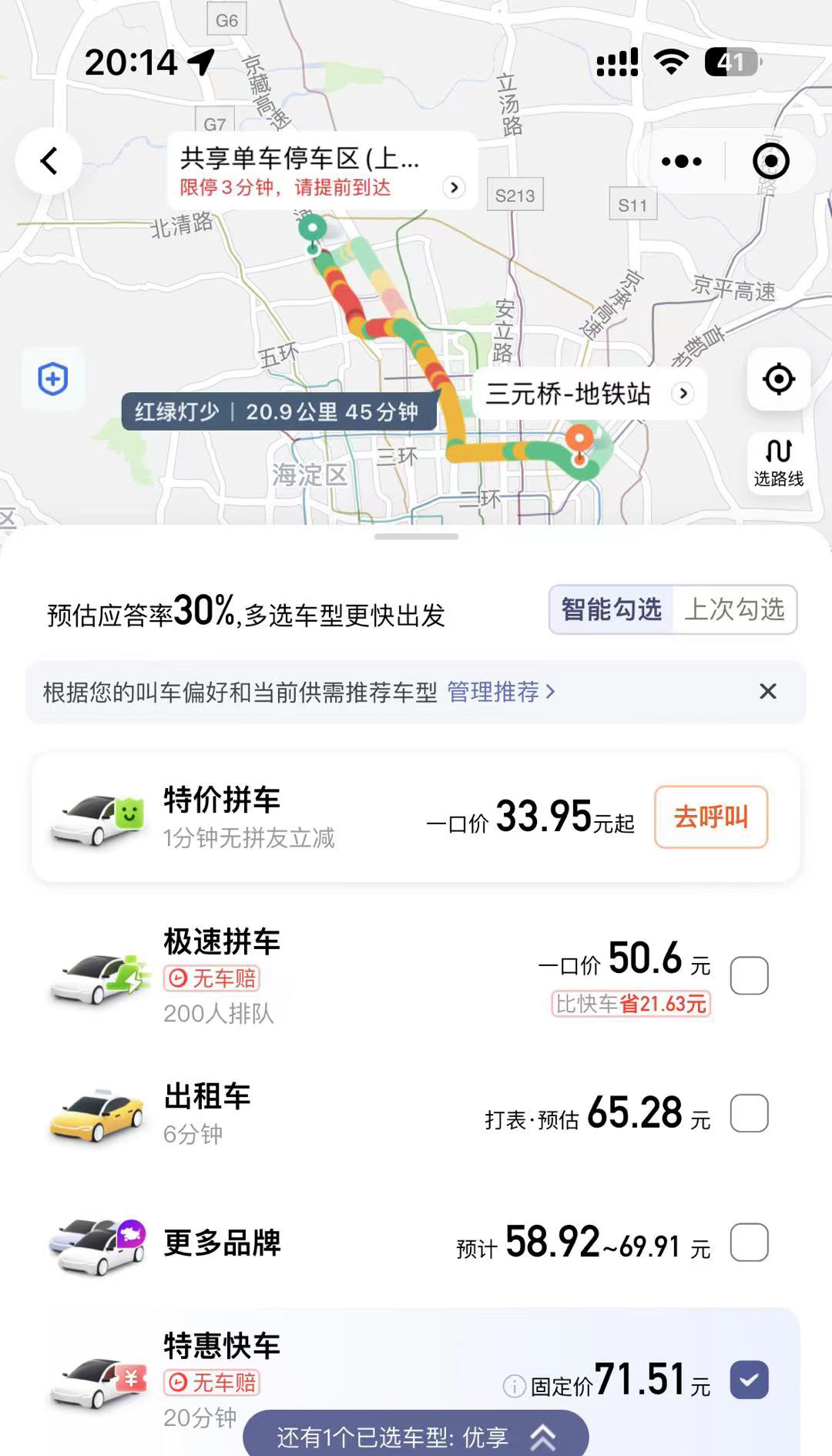
Task: Recenter the map on current location
Action: coord(778,379)
